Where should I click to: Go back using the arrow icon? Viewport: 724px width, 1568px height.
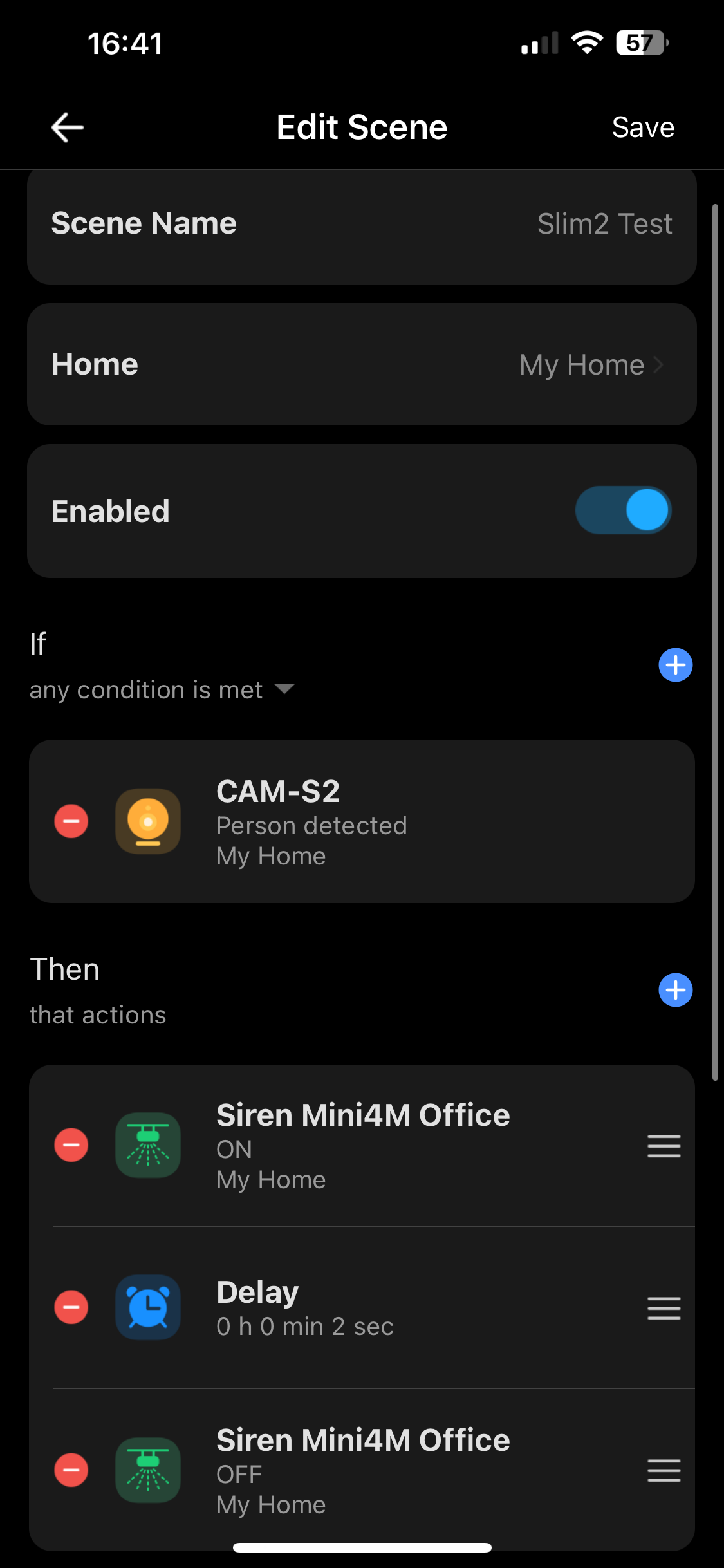pyautogui.click(x=68, y=127)
